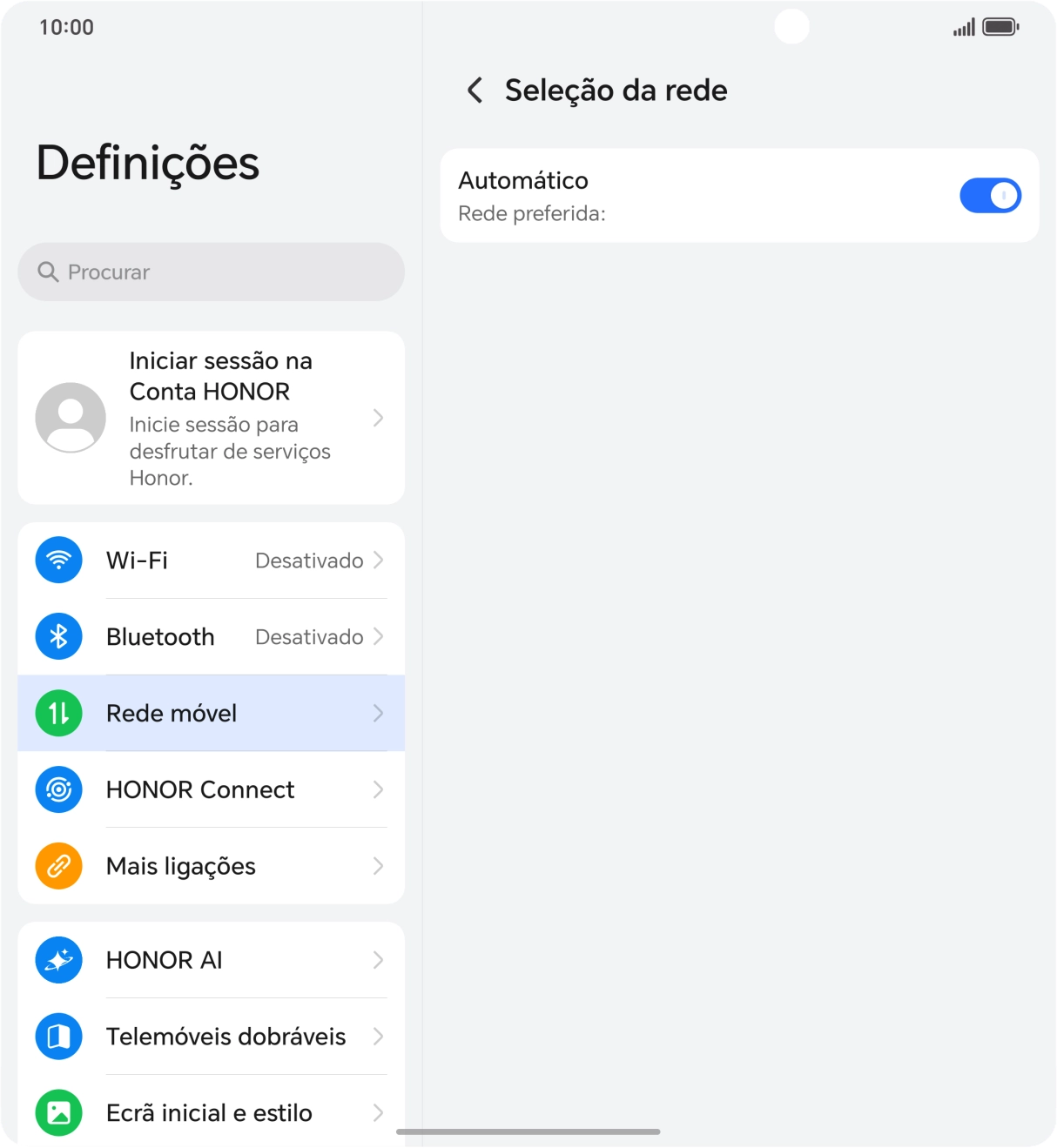Image resolution: width=1057 pixels, height=1148 pixels.
Task: Select the Bluetooth icon
Action: 57,636
